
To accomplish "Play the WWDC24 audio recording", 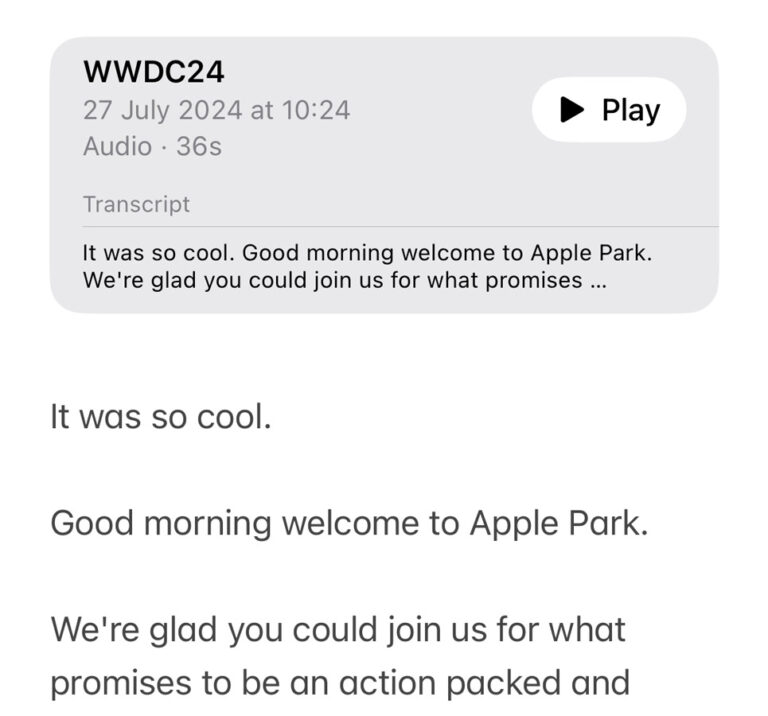I will (x=608, y=110).
